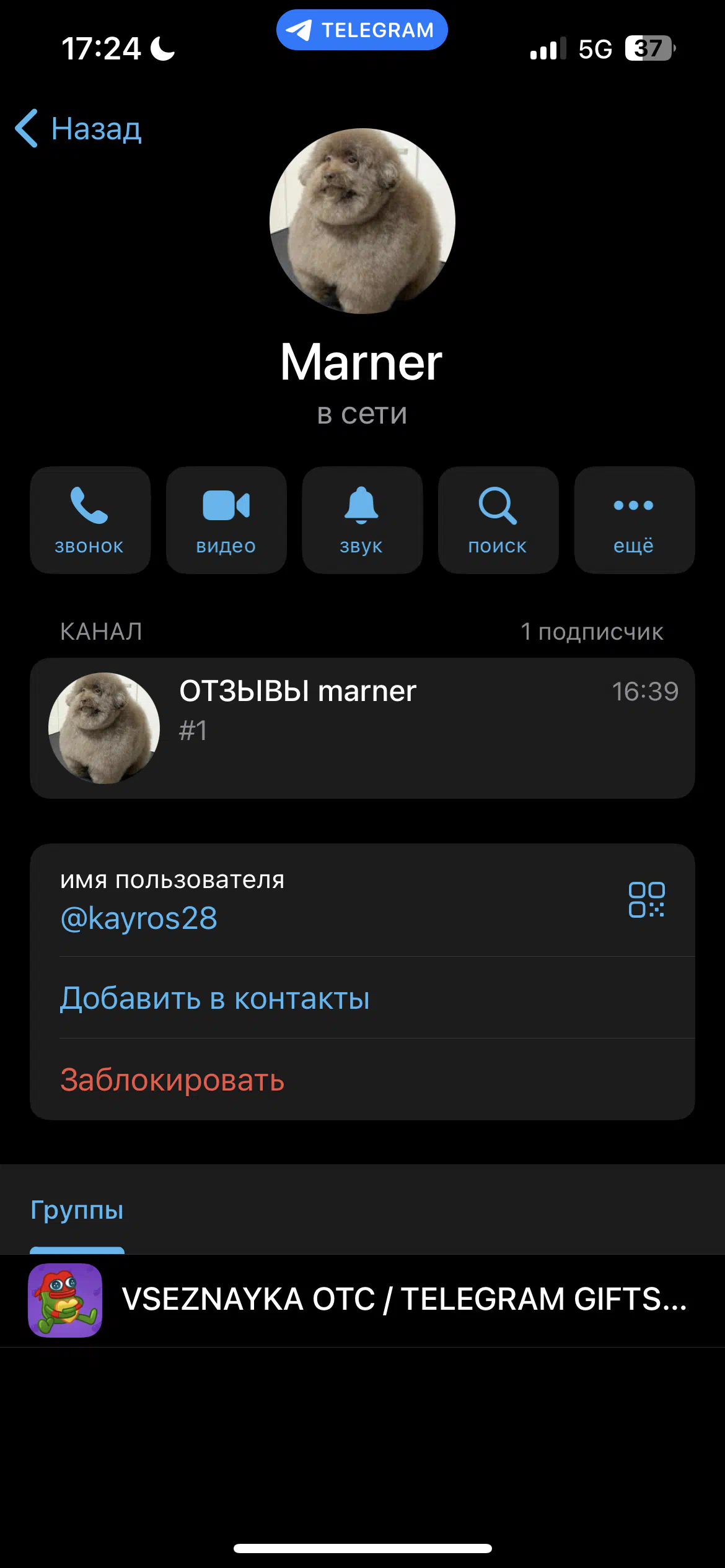725x1568 pixels.
Task: Tap the username @kayros28
Action: coord(139,918)
